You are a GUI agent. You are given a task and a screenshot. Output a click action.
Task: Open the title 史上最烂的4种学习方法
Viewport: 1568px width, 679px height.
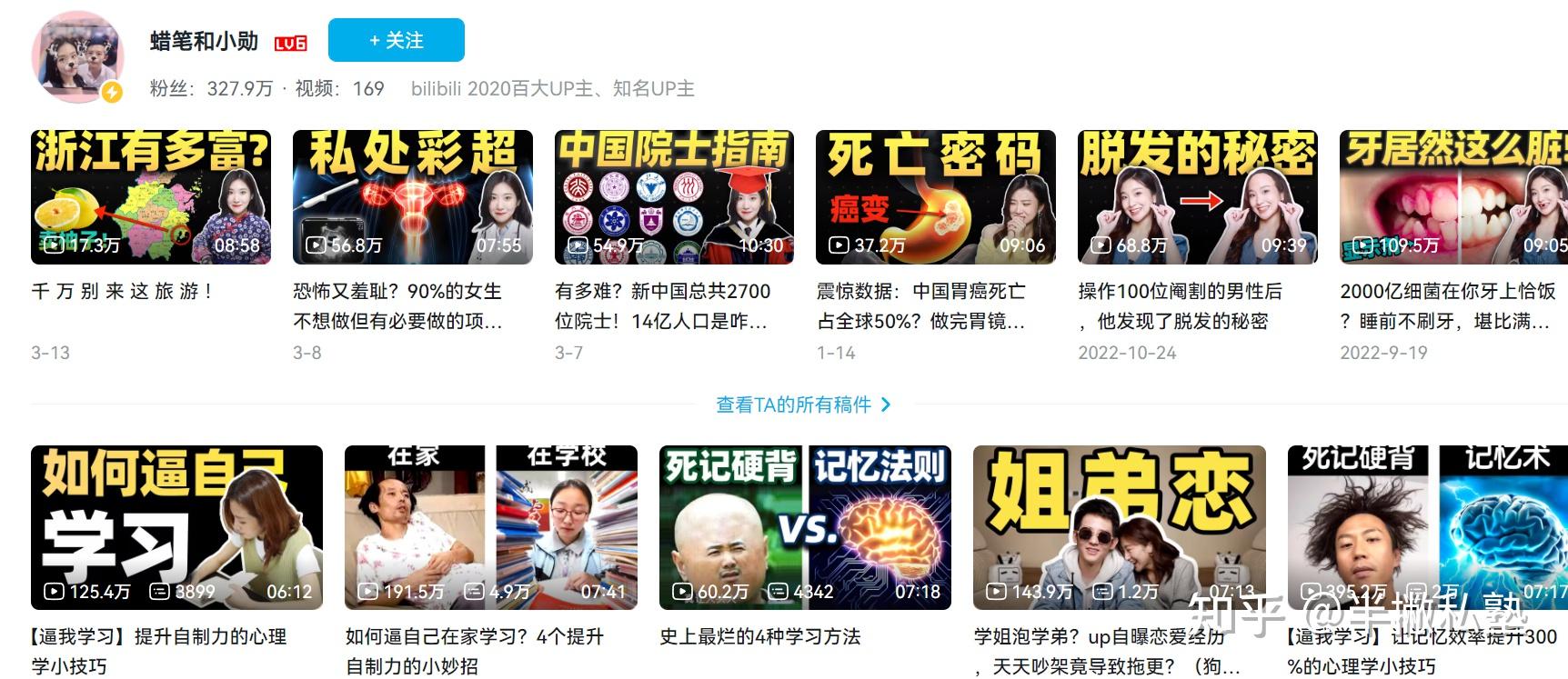tap(759, 636)
